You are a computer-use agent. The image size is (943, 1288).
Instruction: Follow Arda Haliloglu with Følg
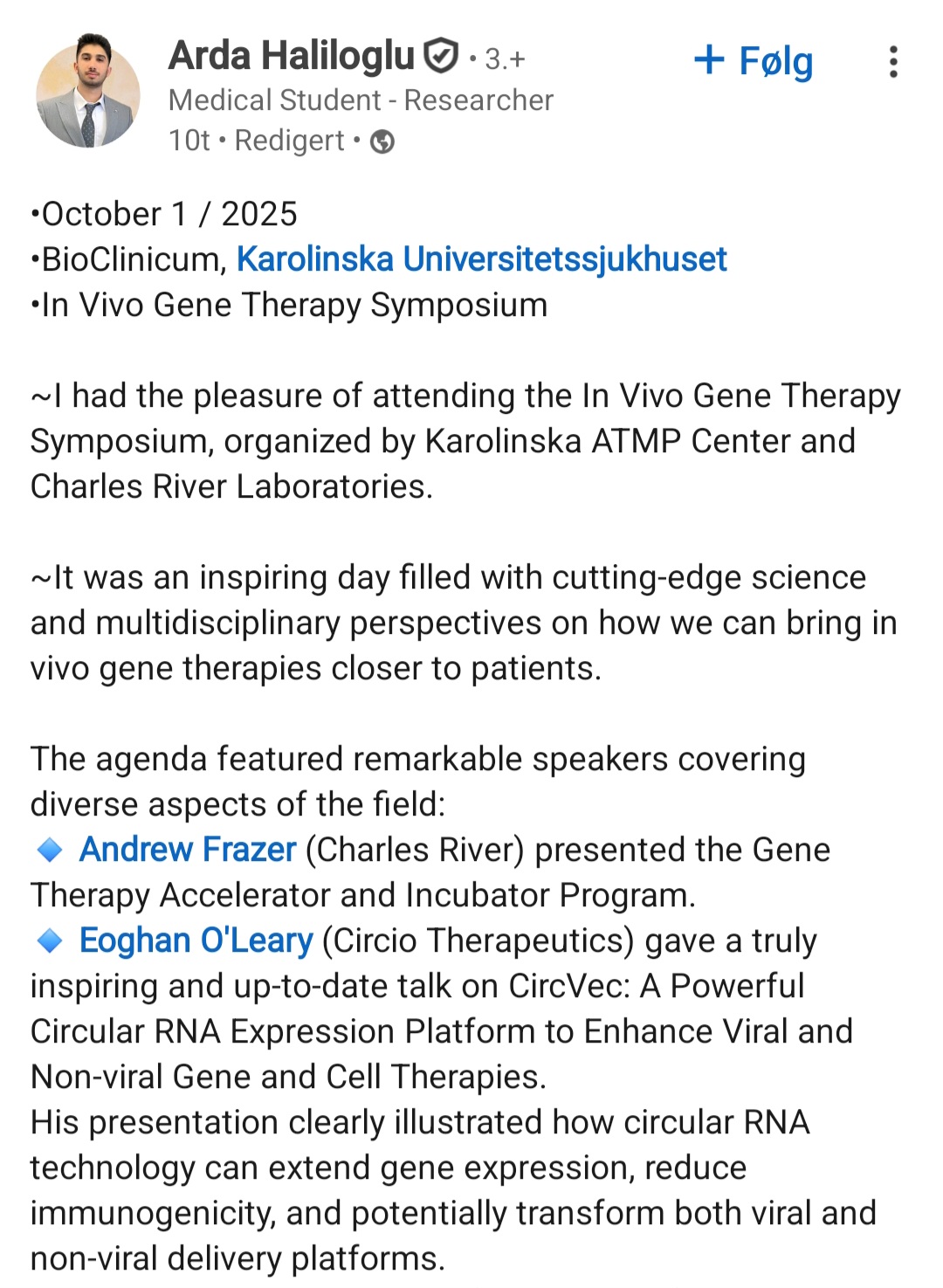click(754, 61)
